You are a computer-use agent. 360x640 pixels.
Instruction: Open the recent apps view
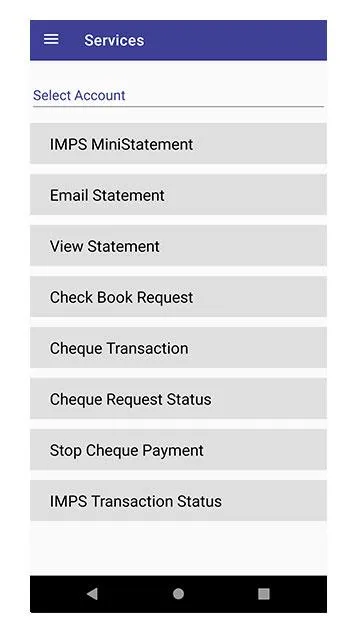tap(264, 594)
